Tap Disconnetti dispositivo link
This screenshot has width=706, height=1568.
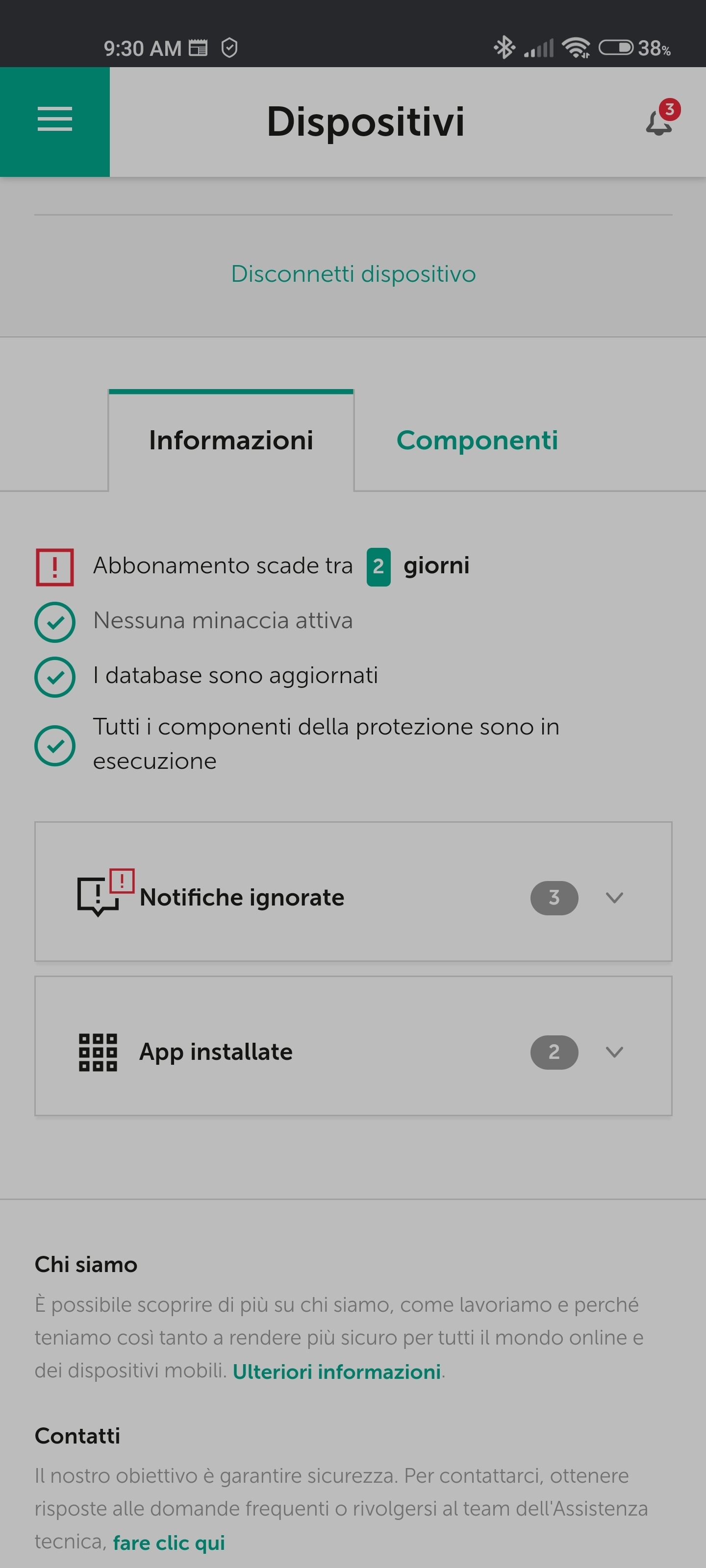pyautogui.click(x=353, y=274)
